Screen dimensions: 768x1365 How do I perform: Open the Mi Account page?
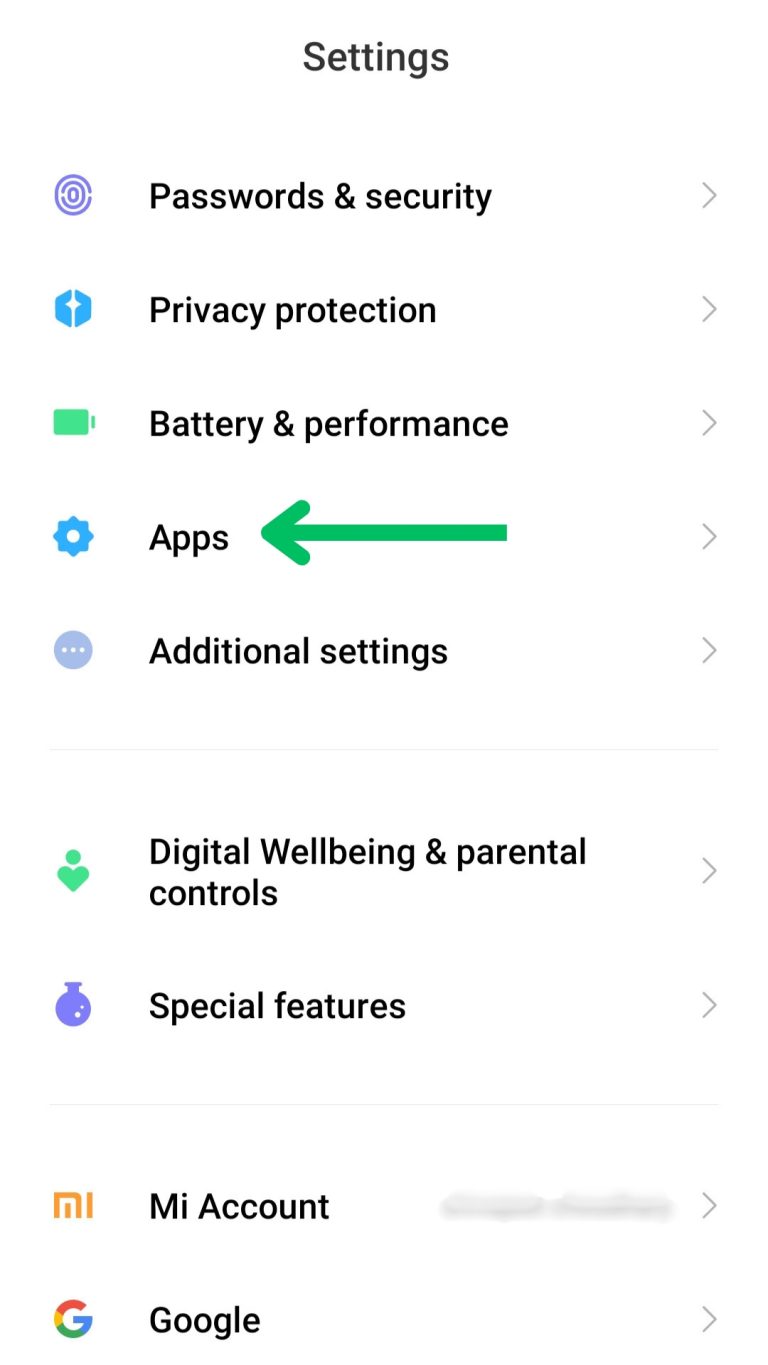[x=709, y=1206]
